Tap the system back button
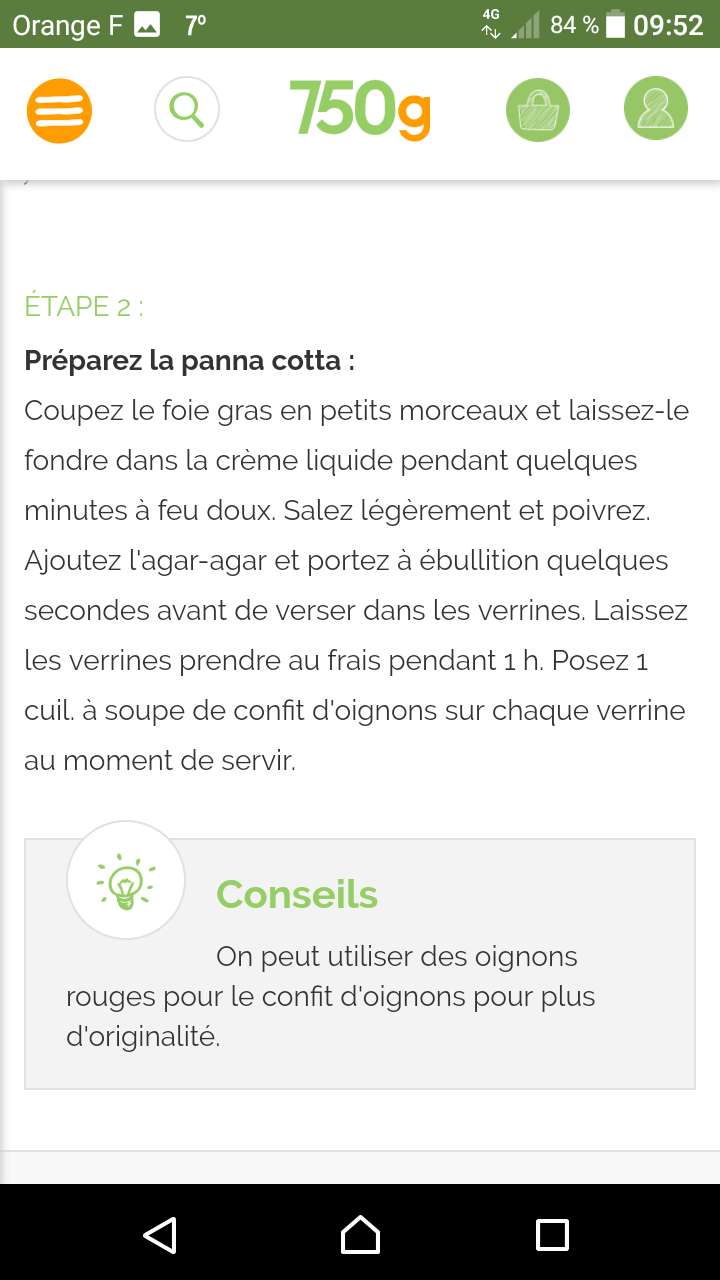This screenshot has height=1280, width=720. (160, 1235)
